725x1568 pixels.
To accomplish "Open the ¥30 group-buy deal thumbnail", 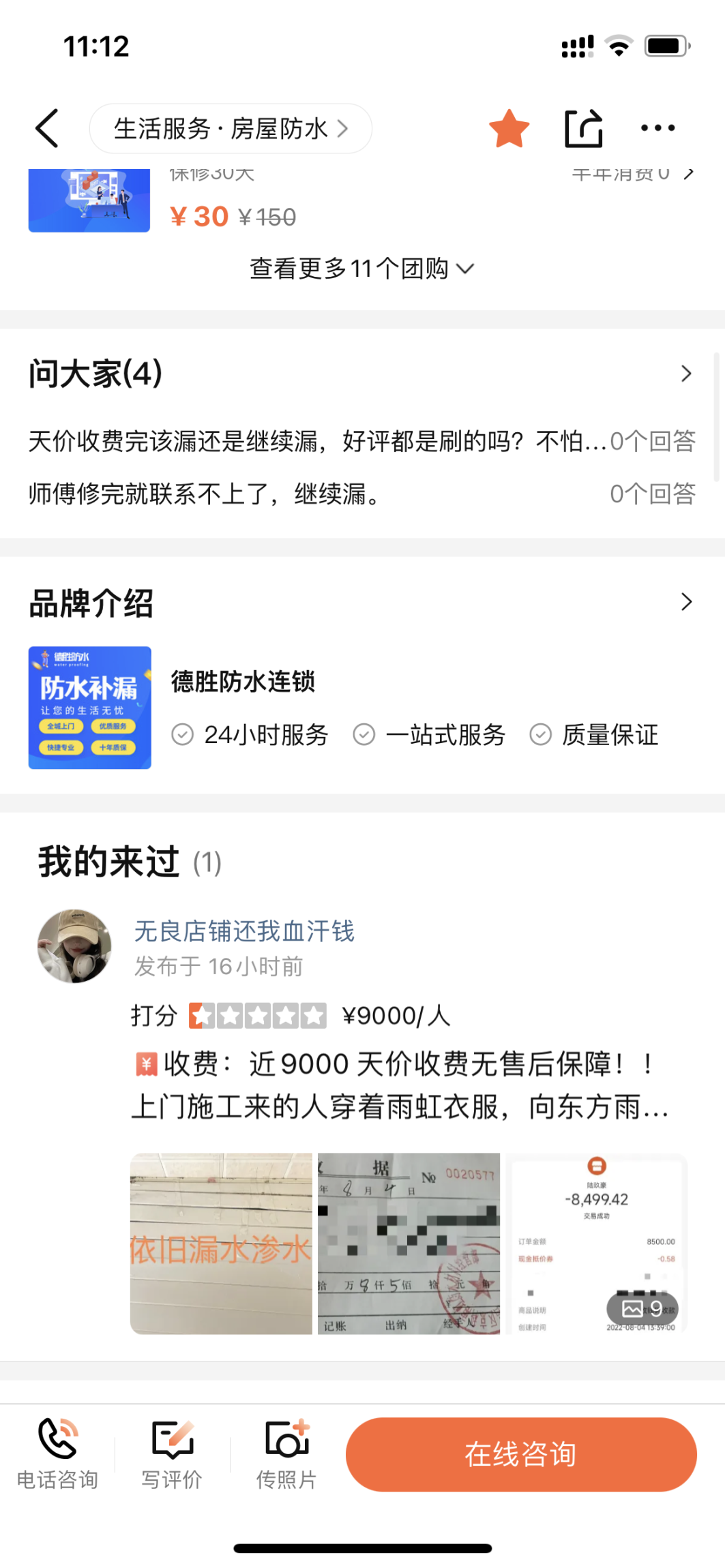I will pos(89,202).
